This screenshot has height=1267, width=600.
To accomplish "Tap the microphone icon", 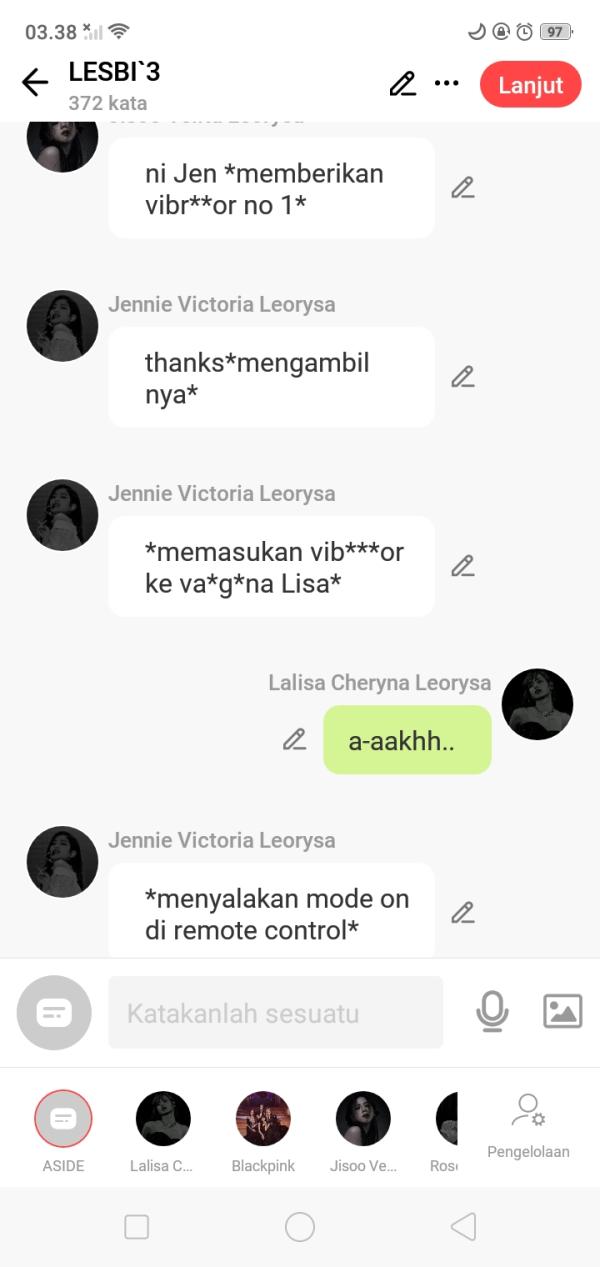I will coord(492,1012).
